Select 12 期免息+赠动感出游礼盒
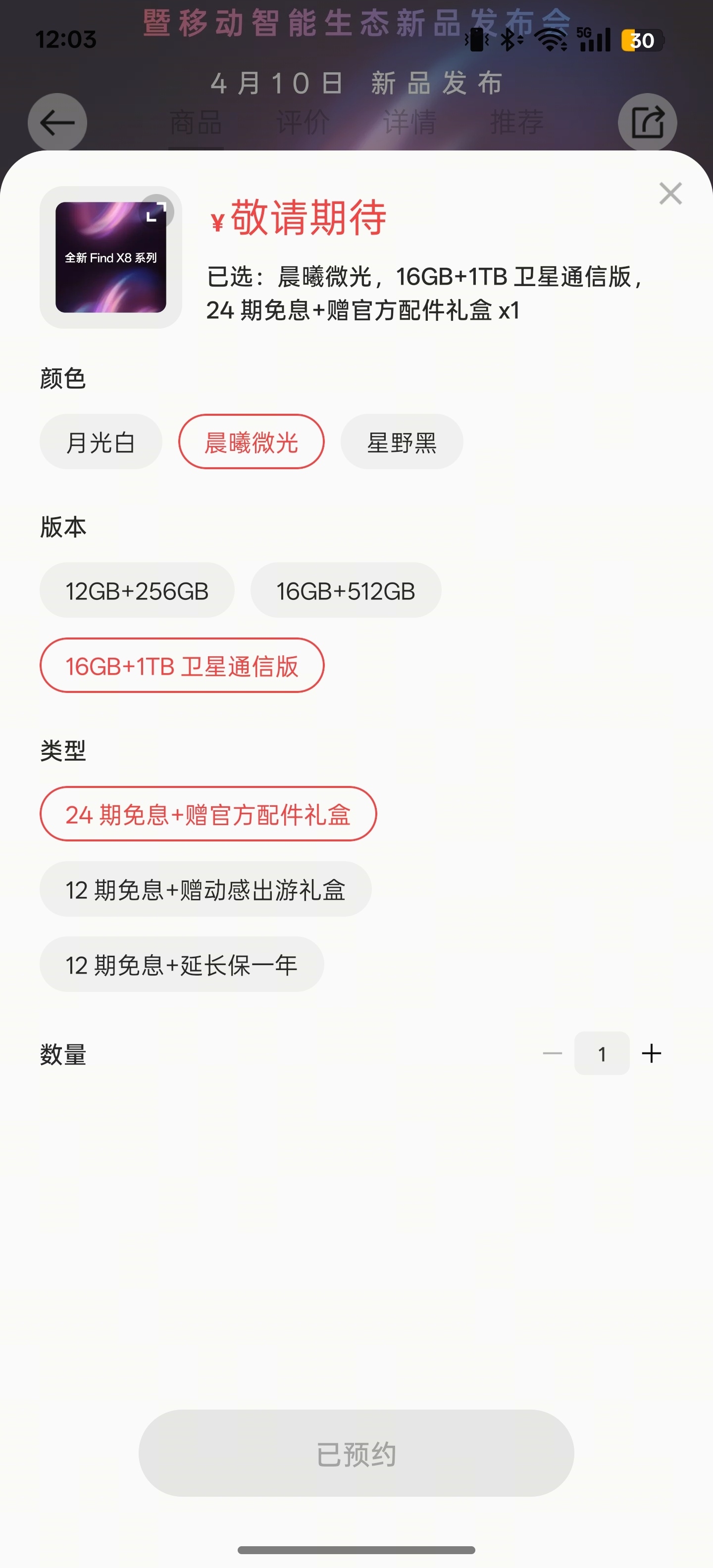The height and width of the screenshot is (1568, 713). [x=205, y=889]
